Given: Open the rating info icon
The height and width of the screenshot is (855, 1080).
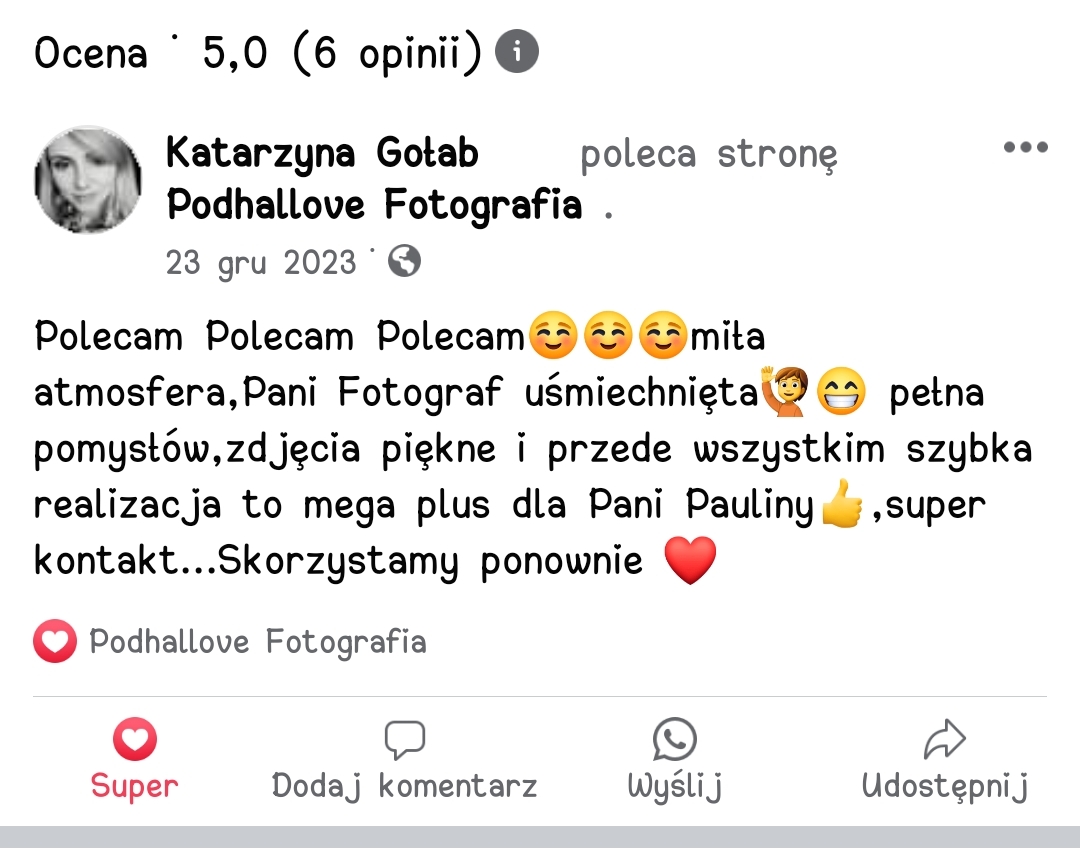Looking at the screenshot, I should pyautogui.click(x=517, y=53).
